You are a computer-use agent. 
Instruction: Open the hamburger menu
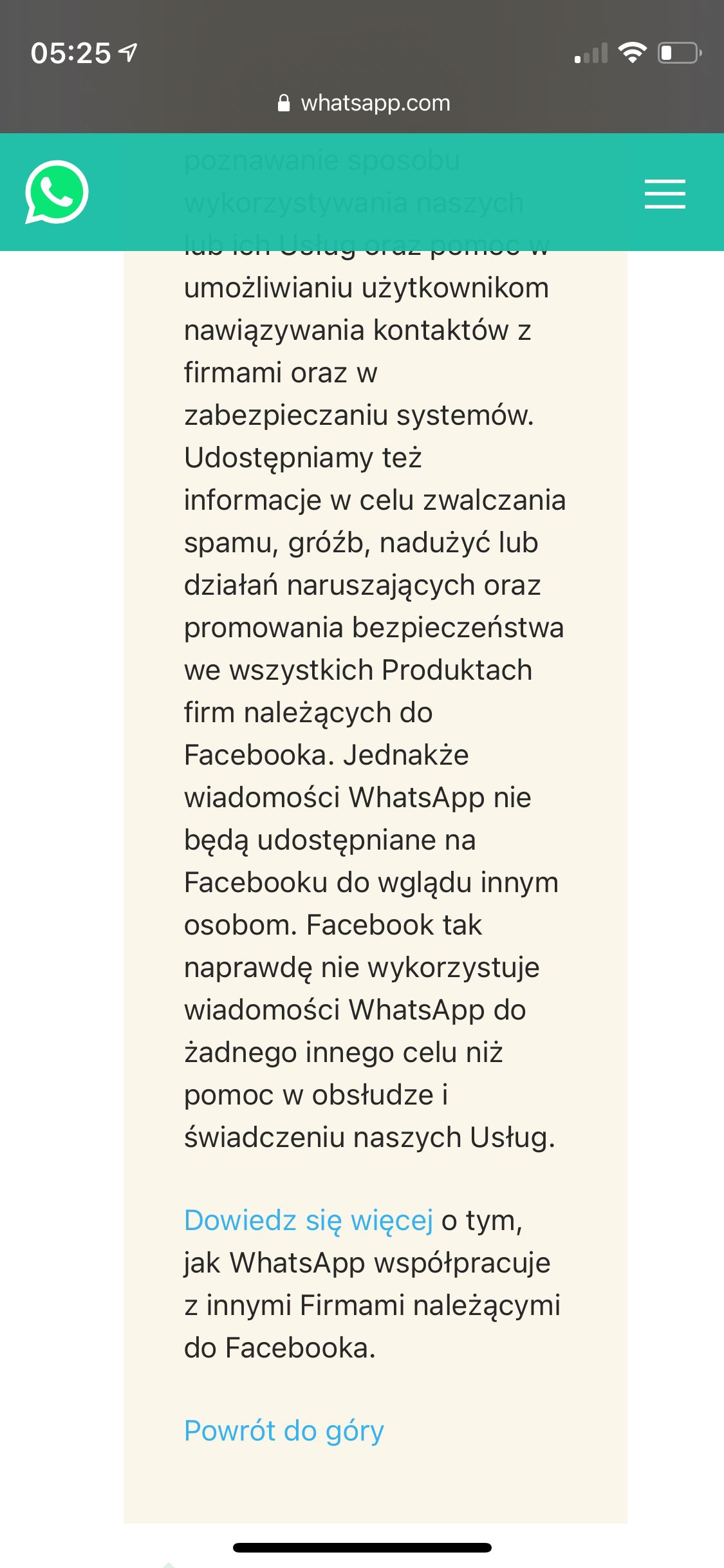pyautogui.click(x=665, y=194)
